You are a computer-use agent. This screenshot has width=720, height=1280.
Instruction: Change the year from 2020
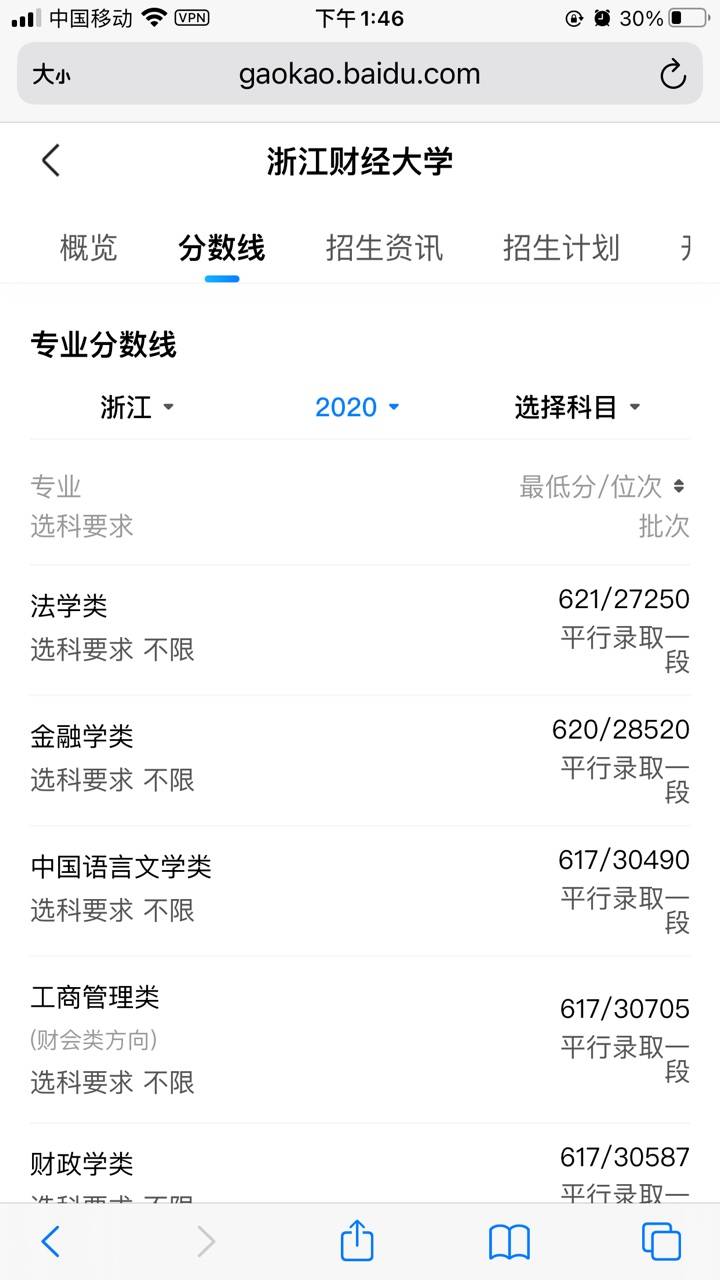[x=358, y=407]
